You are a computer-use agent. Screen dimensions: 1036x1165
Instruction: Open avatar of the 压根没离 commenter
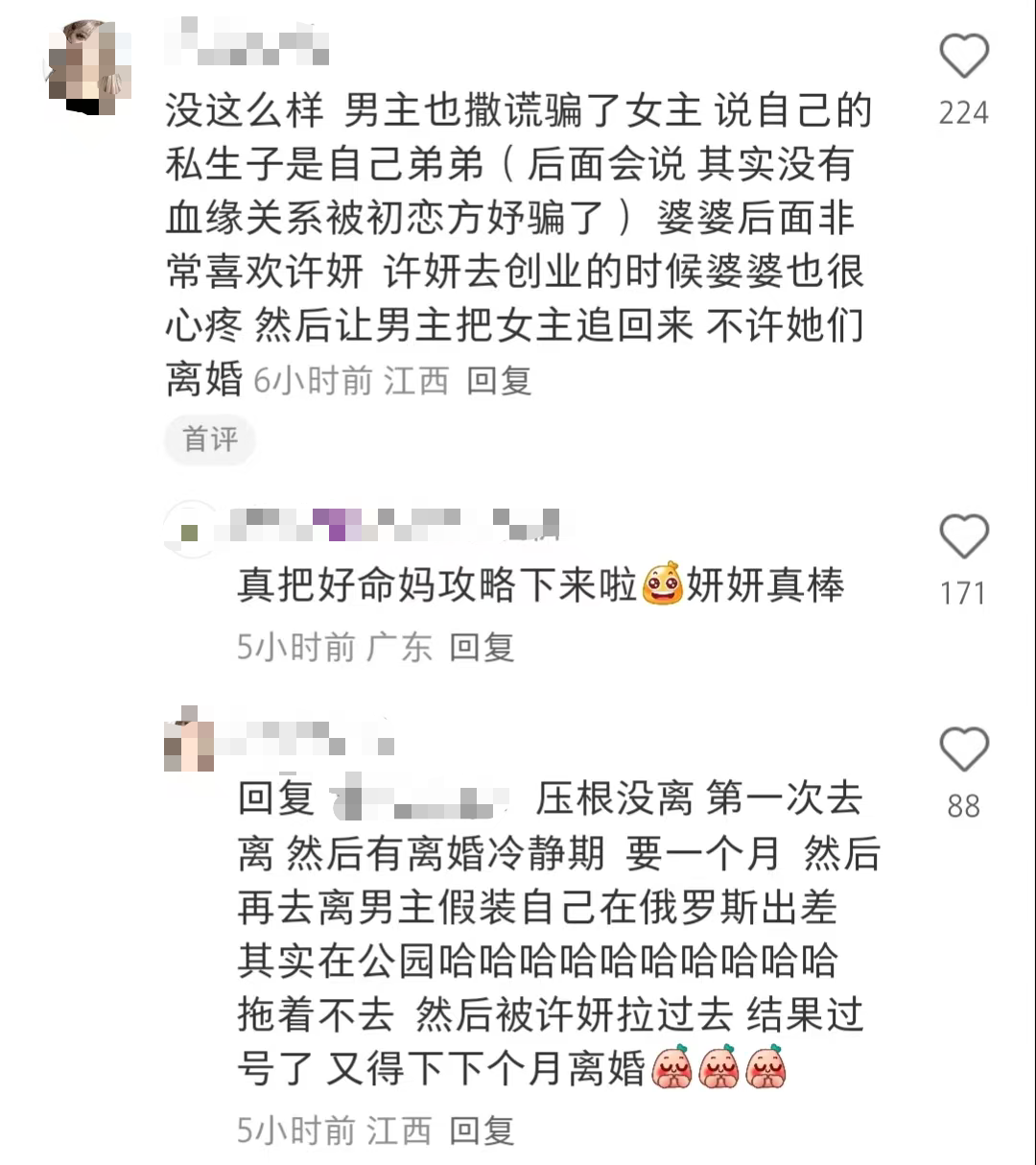(189, 741)
